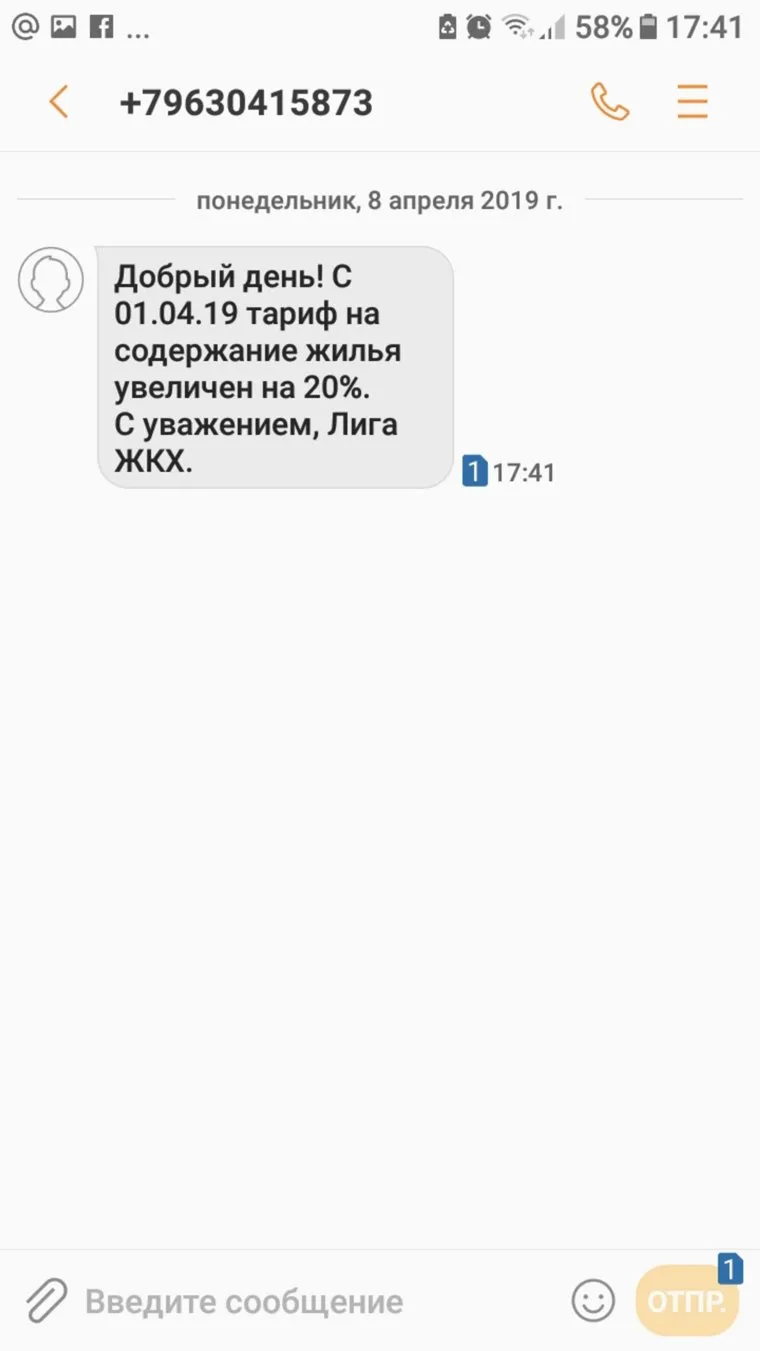Open the emoji smiley picker
The image size is (760, 1351).
(593, 1301)
